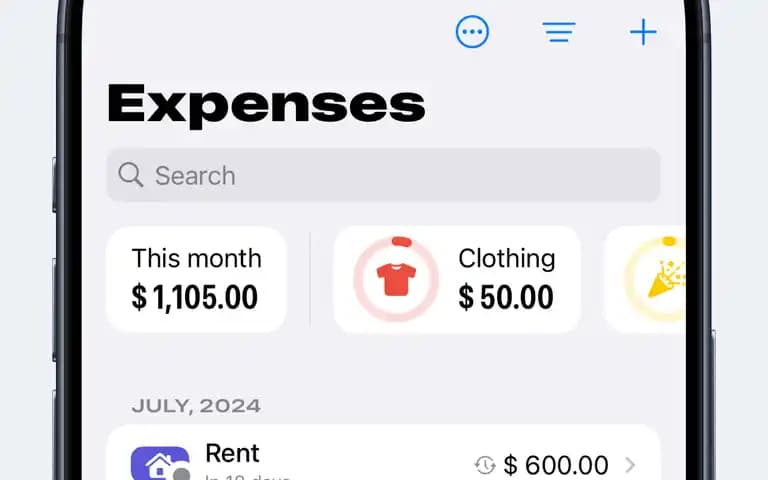Tap the Search field
The width and height of the screenshot is (768, 480).
tap(383, 176)
